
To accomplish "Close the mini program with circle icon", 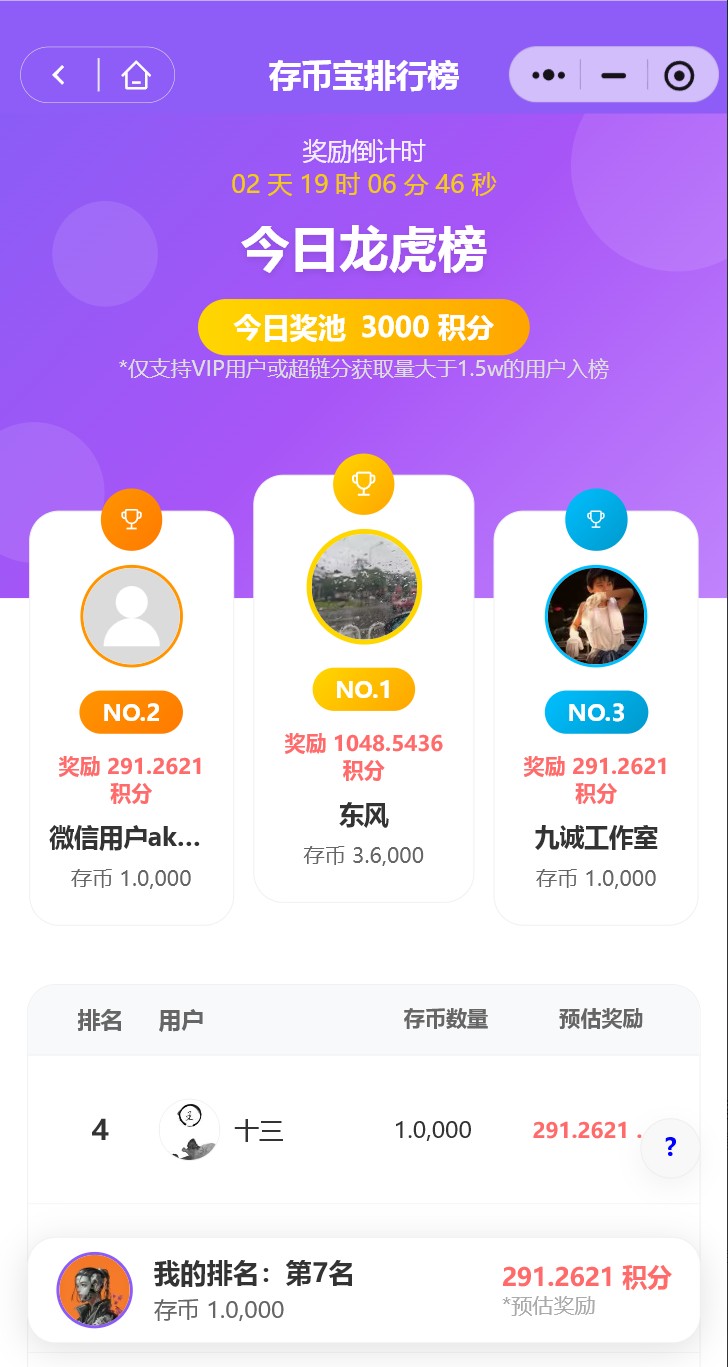I will coord(679,75).
